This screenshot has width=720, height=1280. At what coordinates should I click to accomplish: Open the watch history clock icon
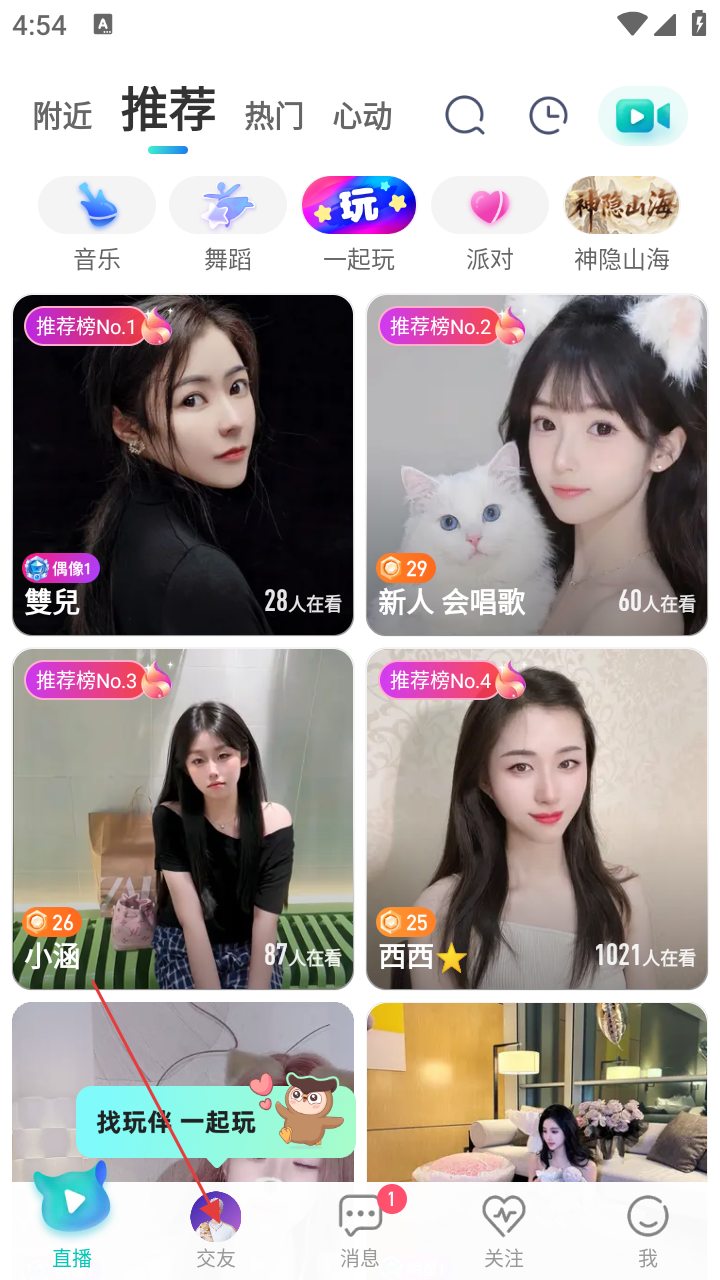coord(548,116)
